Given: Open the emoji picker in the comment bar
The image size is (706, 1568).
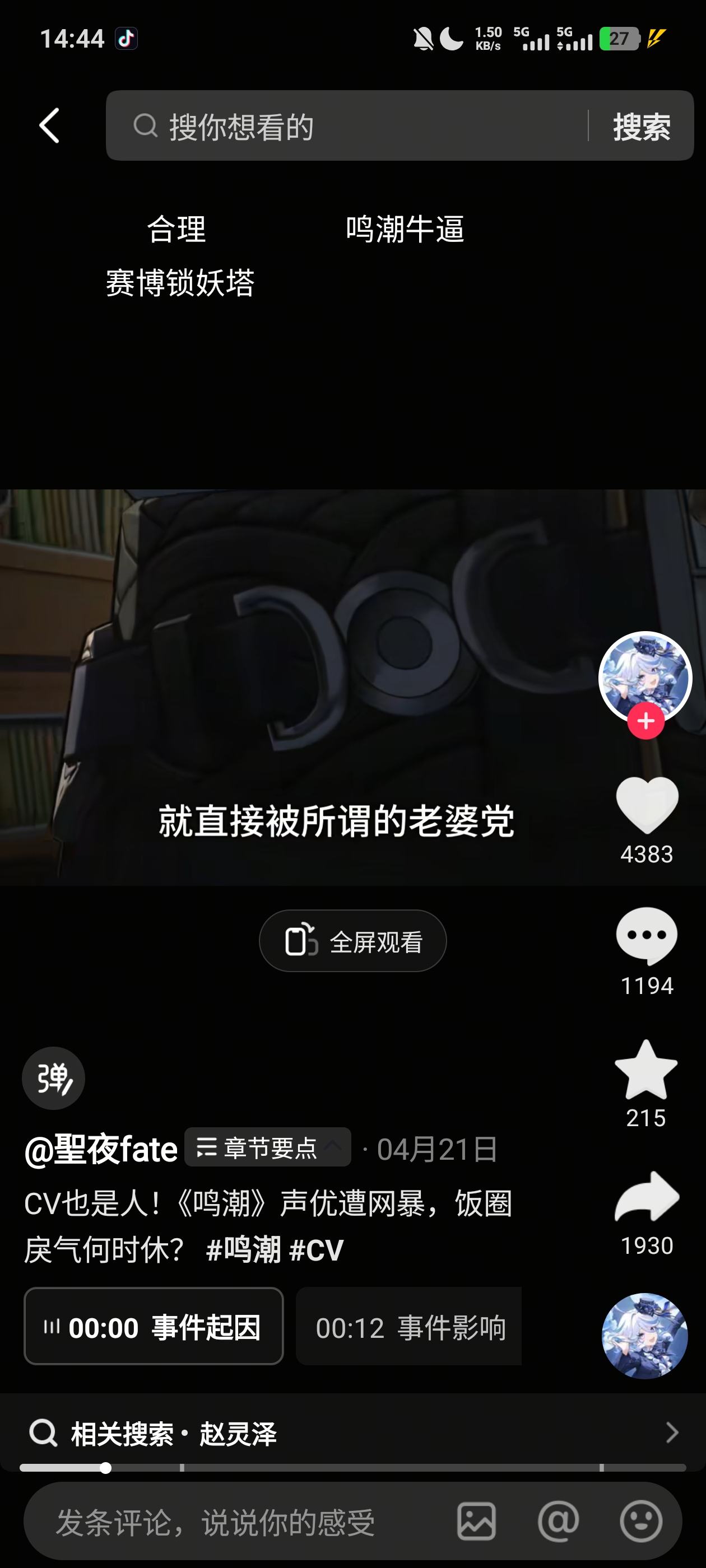Looking at the screenshot, I should (641, 1521).
